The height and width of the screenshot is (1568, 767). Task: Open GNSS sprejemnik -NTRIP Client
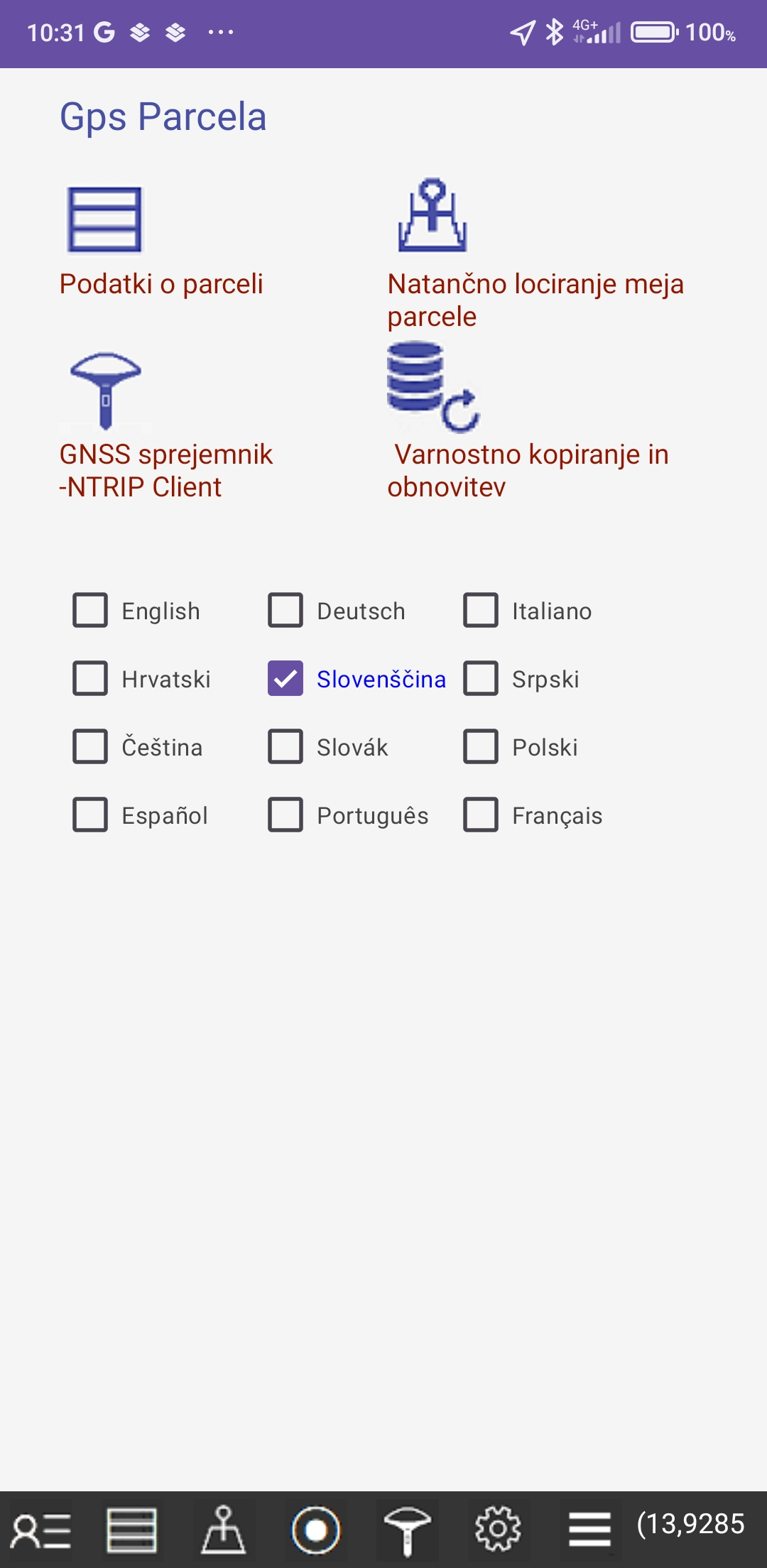click(105, 391)
